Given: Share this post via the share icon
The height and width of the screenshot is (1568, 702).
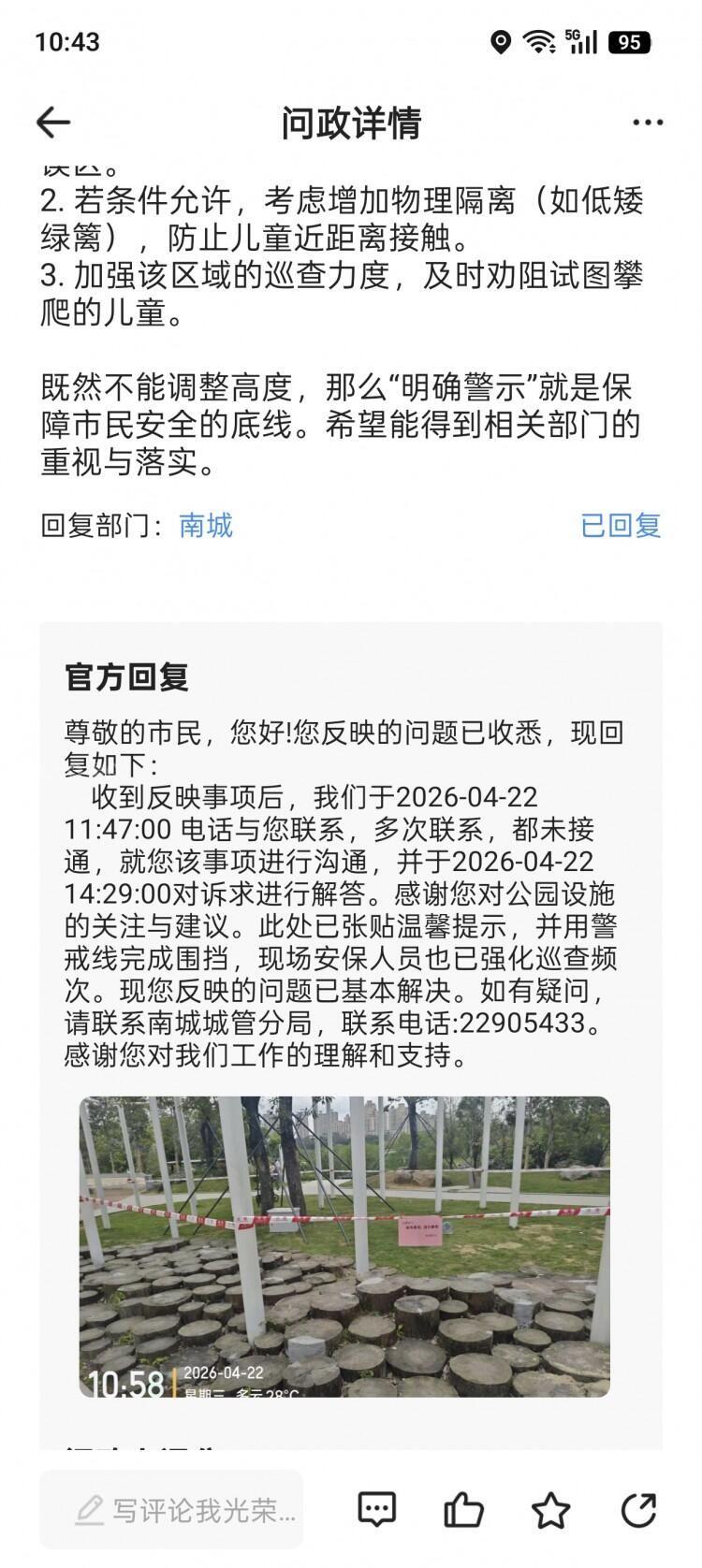Looking at the screenshot, I should (x=638, y=1509).
